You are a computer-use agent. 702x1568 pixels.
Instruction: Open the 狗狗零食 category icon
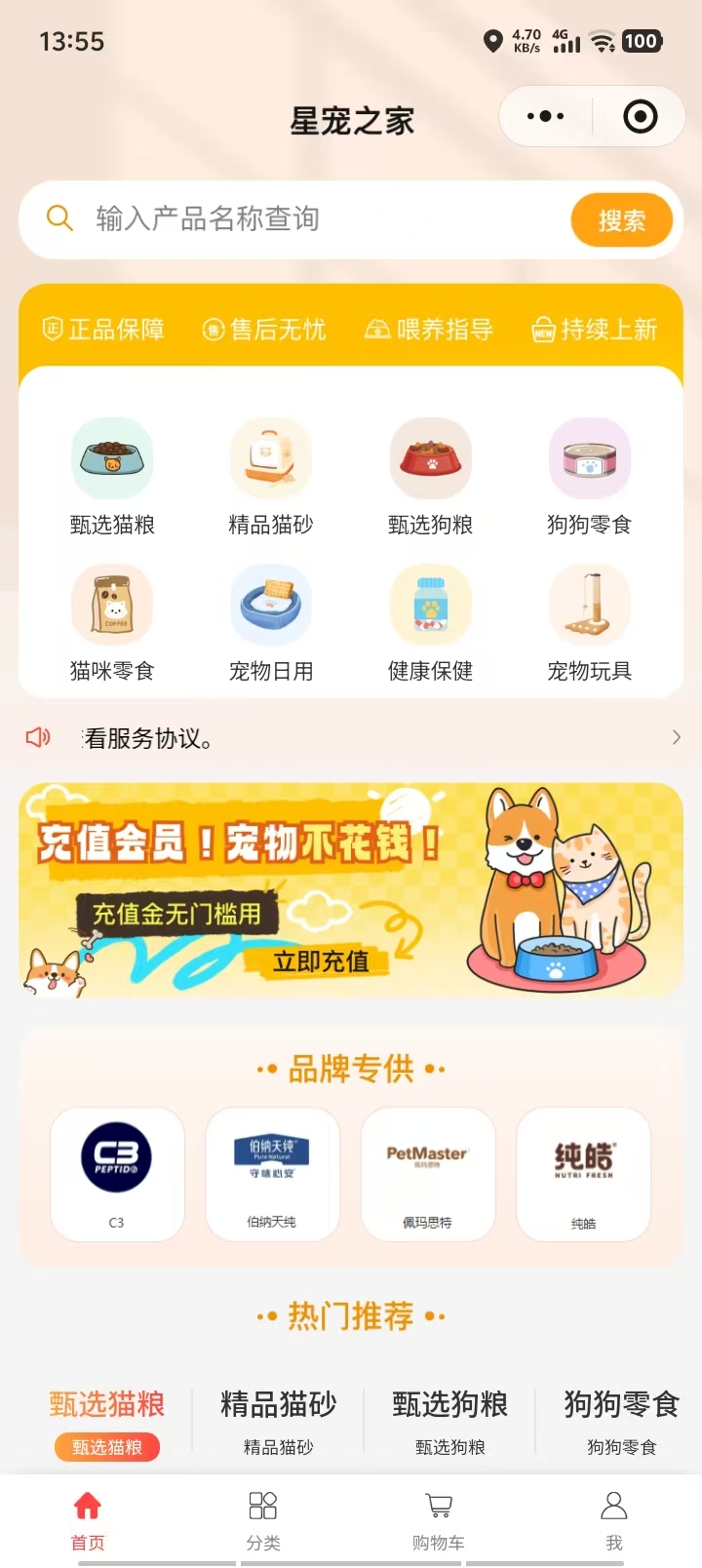tap(589, 459)
